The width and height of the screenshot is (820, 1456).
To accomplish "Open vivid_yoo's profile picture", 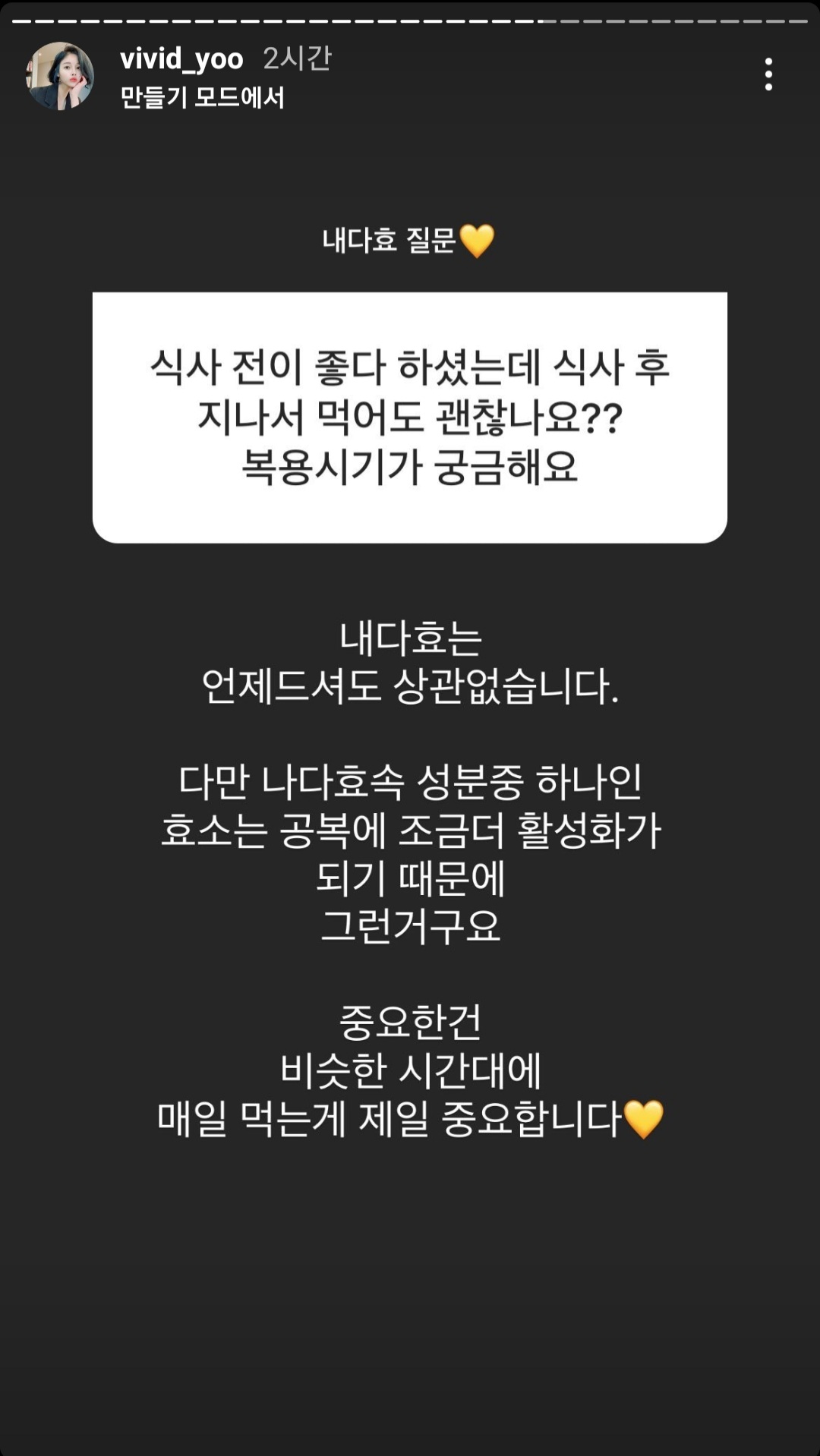I will click(x=60, y=76).
